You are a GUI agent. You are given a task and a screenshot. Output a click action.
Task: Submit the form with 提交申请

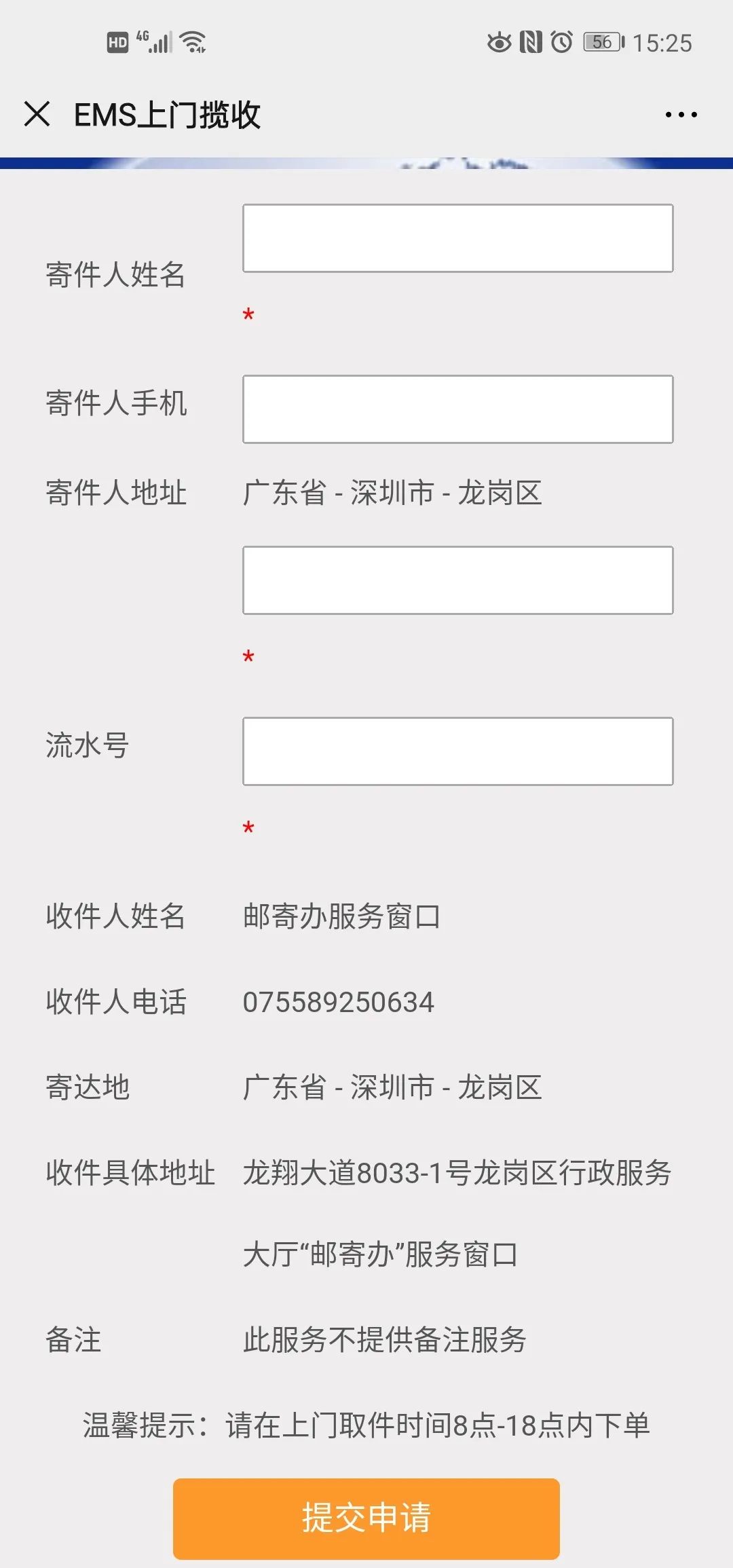coord(366,1518)
